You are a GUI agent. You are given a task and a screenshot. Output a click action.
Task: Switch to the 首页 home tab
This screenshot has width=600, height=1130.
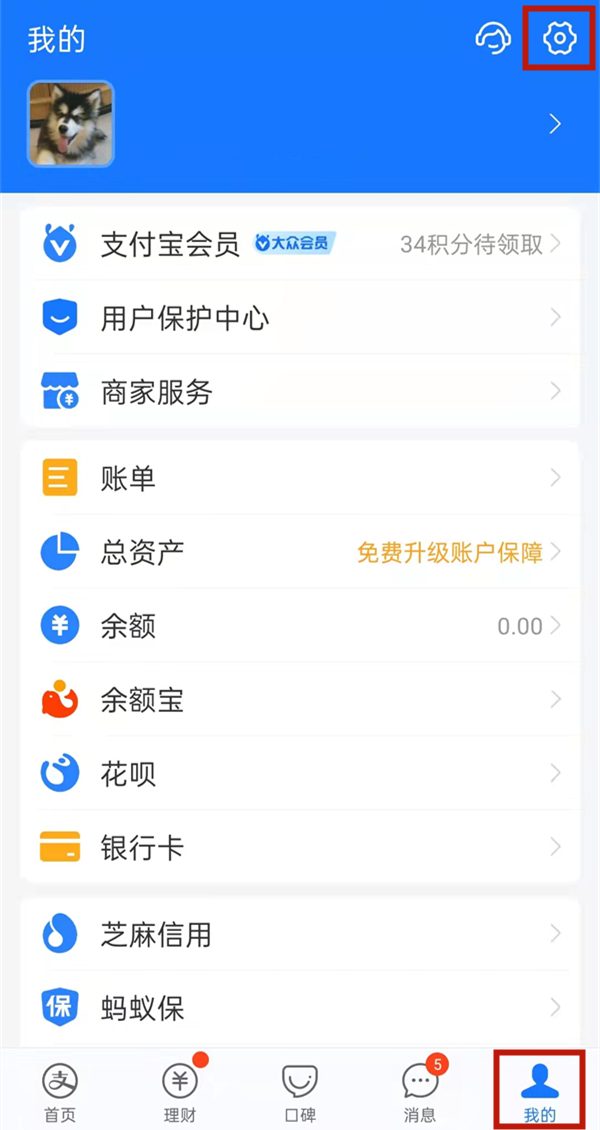[60, 1091]
